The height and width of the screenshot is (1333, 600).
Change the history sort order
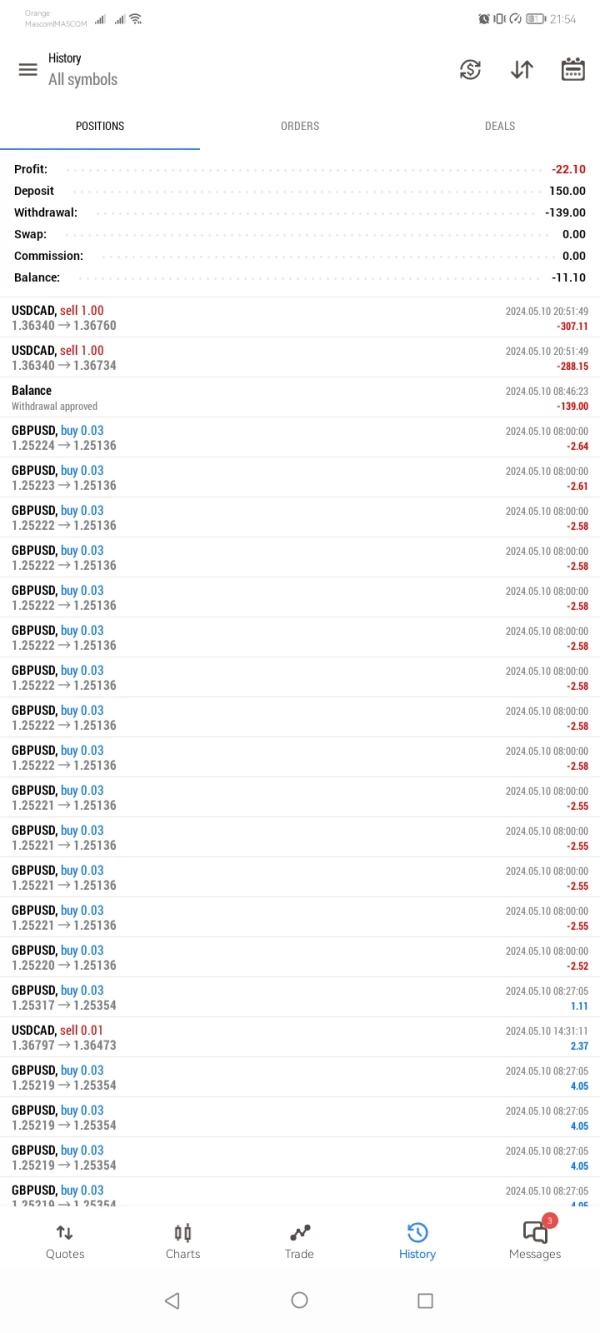[522, 69]
